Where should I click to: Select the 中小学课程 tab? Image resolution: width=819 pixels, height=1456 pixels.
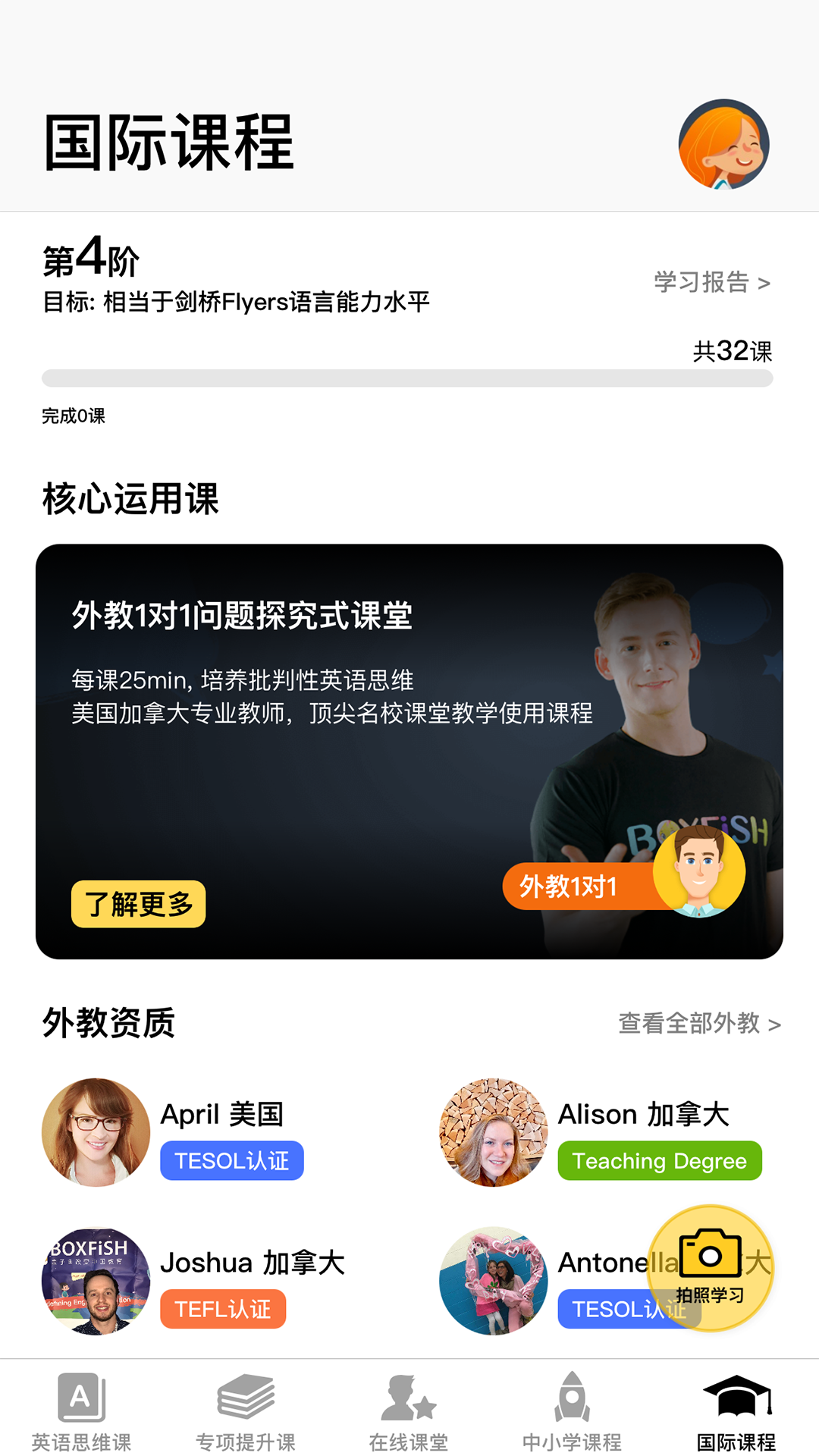(x=573, y=1411)
